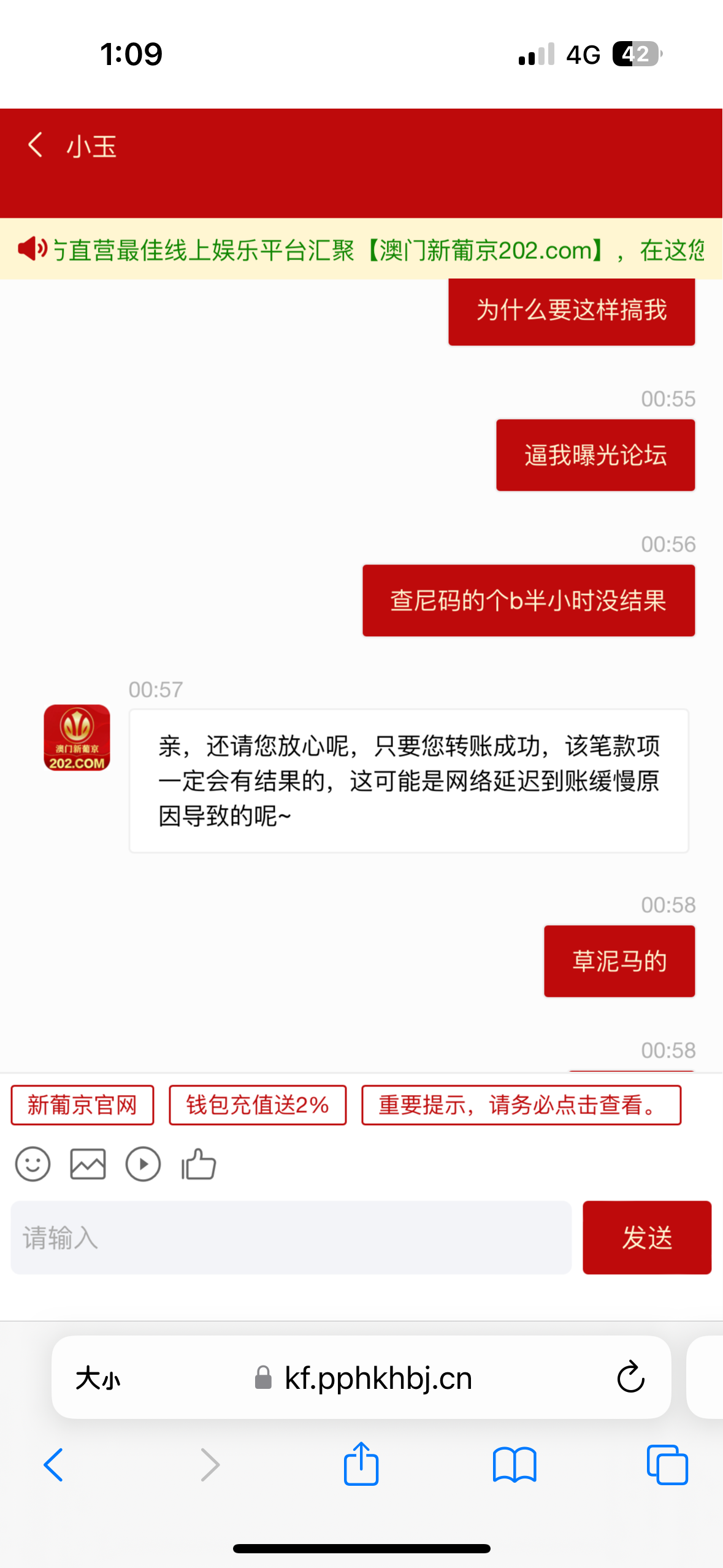Go back using the 小玉 chevron
The width and height of the screenshot is (723, 1568).
pyautogui.click(x=35, y=145)
